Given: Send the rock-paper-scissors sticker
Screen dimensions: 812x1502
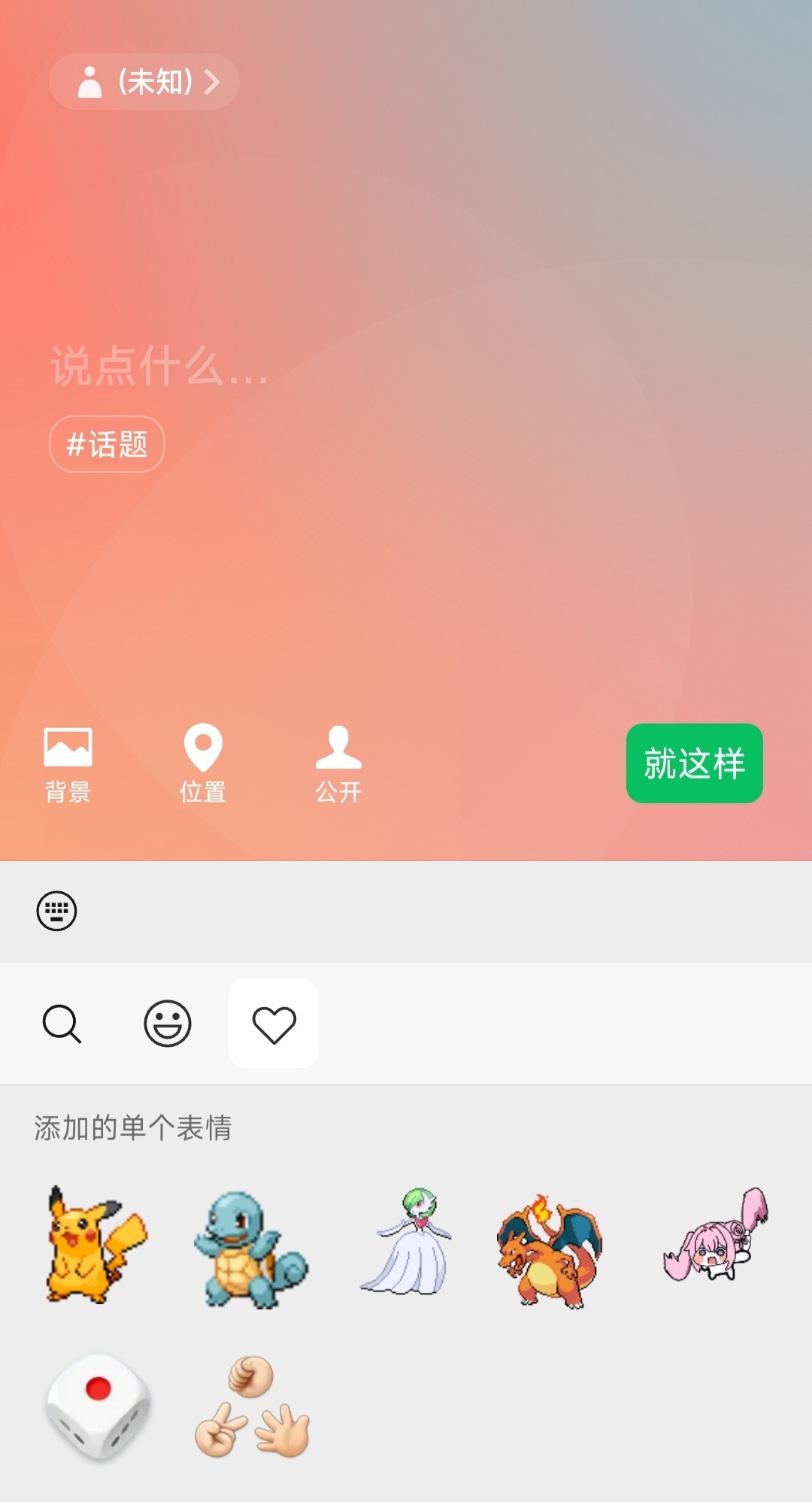Looking at the screenshot, I should pos(253,1406).
